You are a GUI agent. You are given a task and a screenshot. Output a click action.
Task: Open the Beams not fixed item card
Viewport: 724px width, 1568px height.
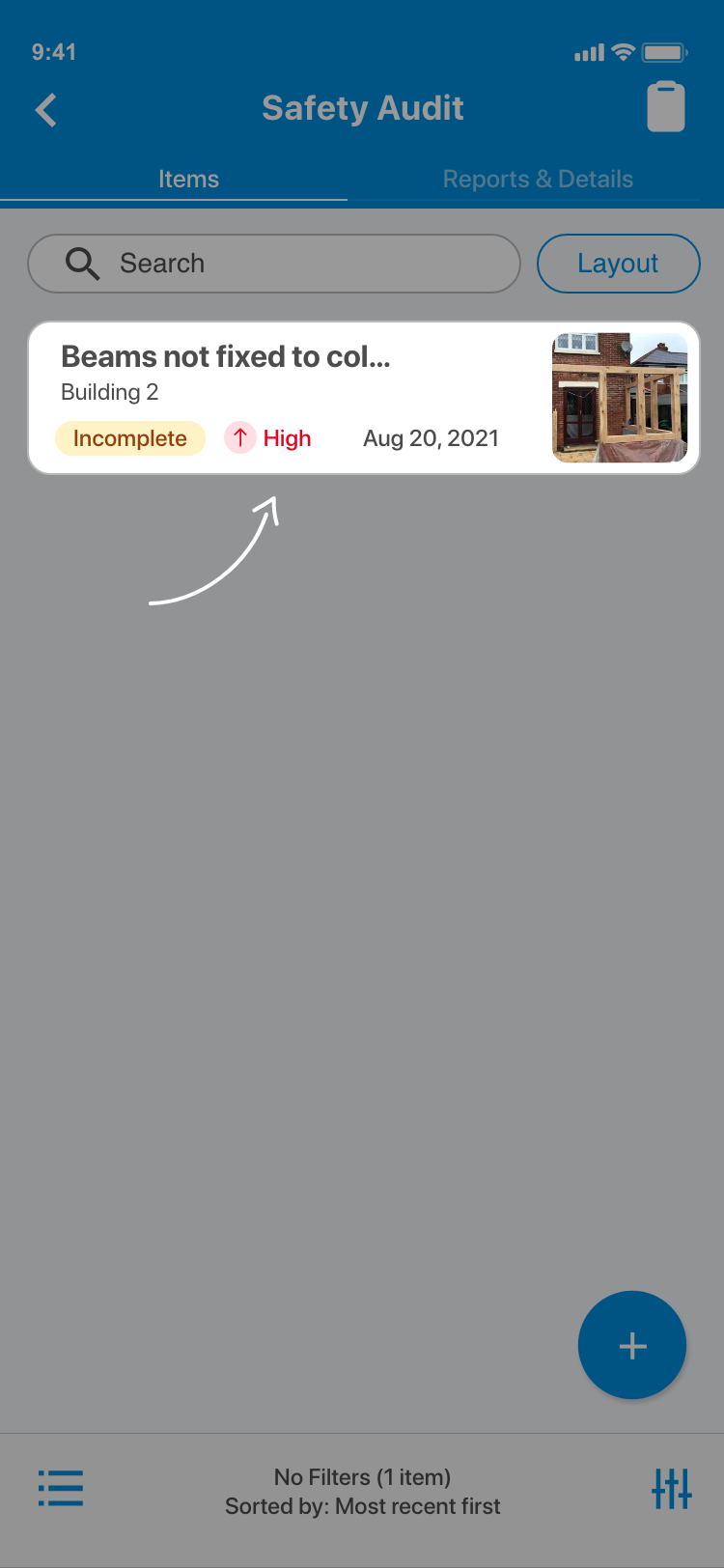click(x=364, y=398)
